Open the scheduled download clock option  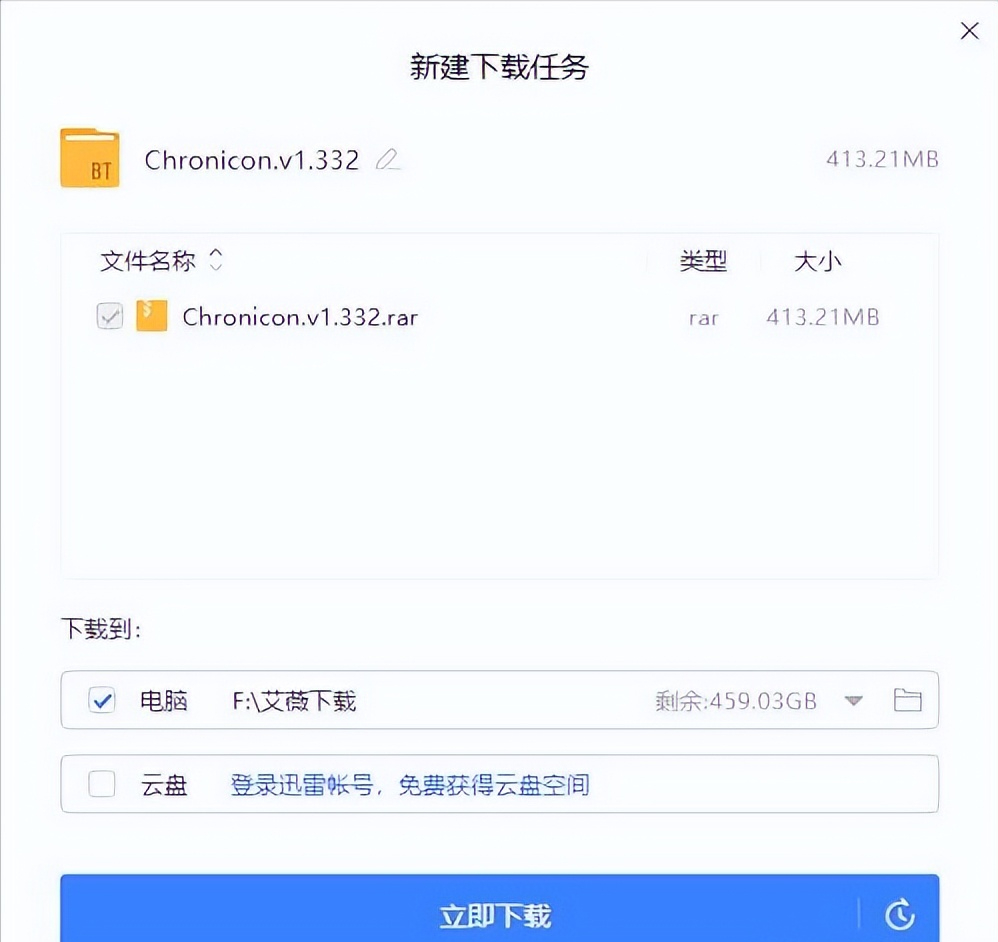[x=900, y=914]
